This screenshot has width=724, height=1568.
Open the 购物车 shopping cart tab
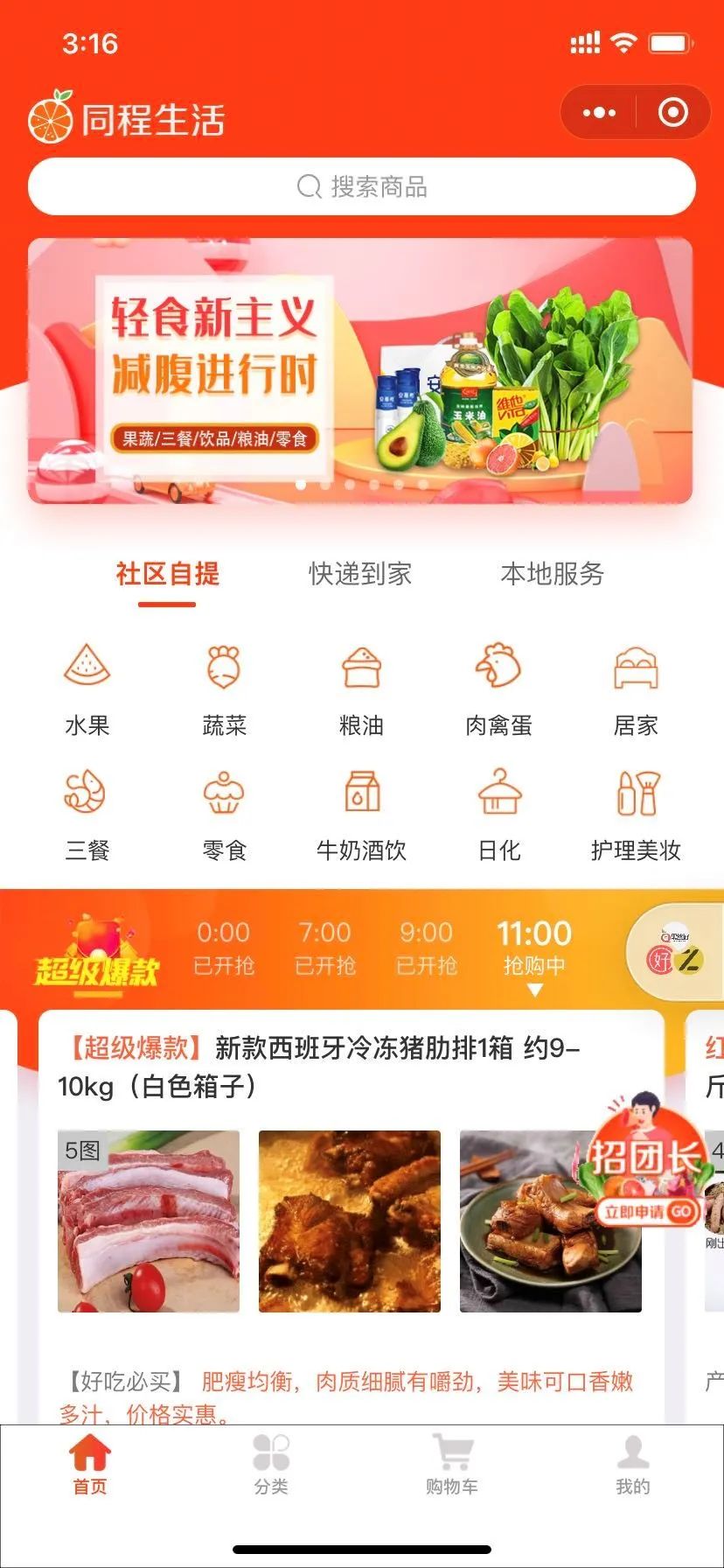pyautogui.click(x=452, y=1461)
